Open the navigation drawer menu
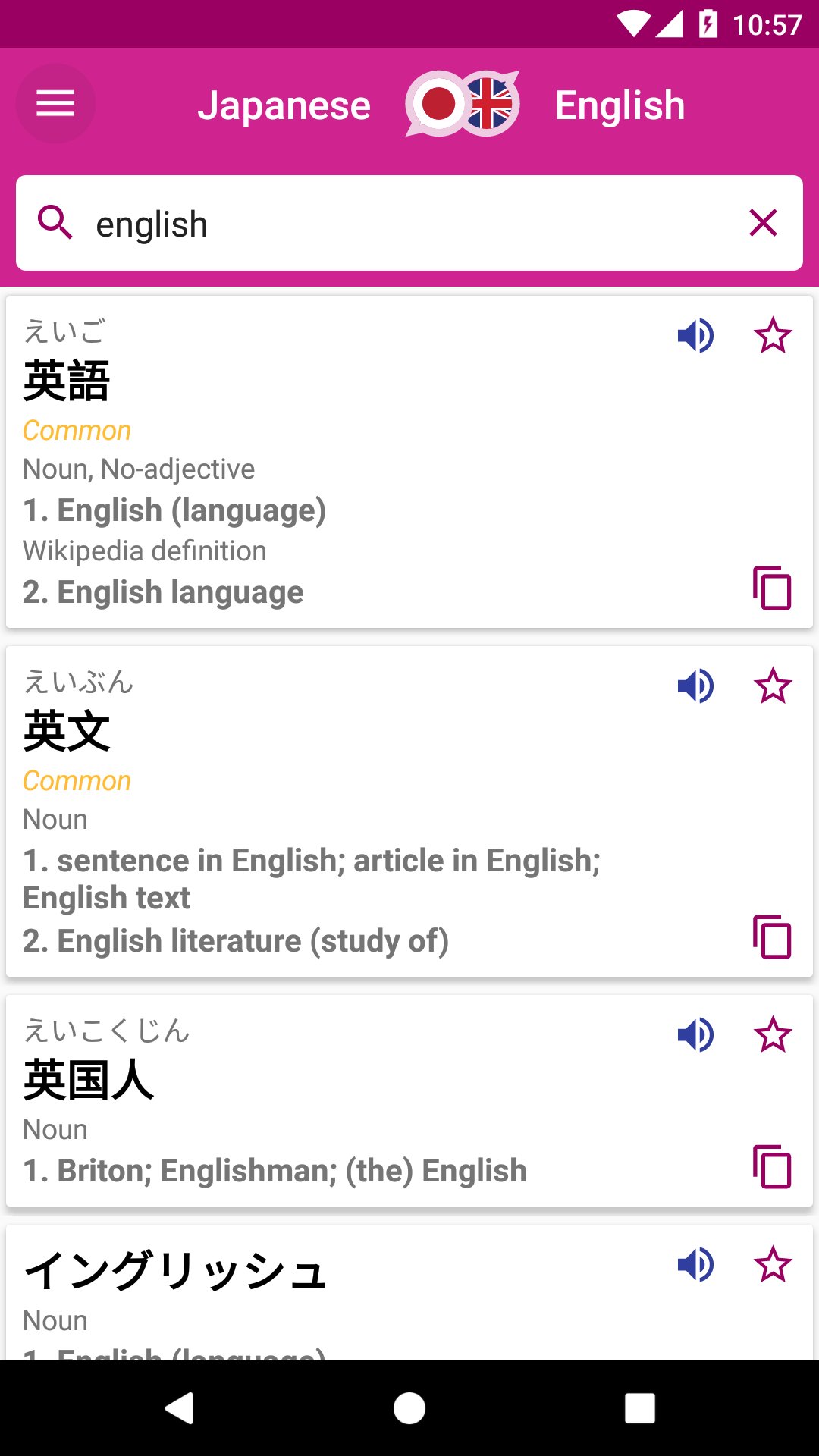Screen dimensions: 819x1456 pos(55,103)
